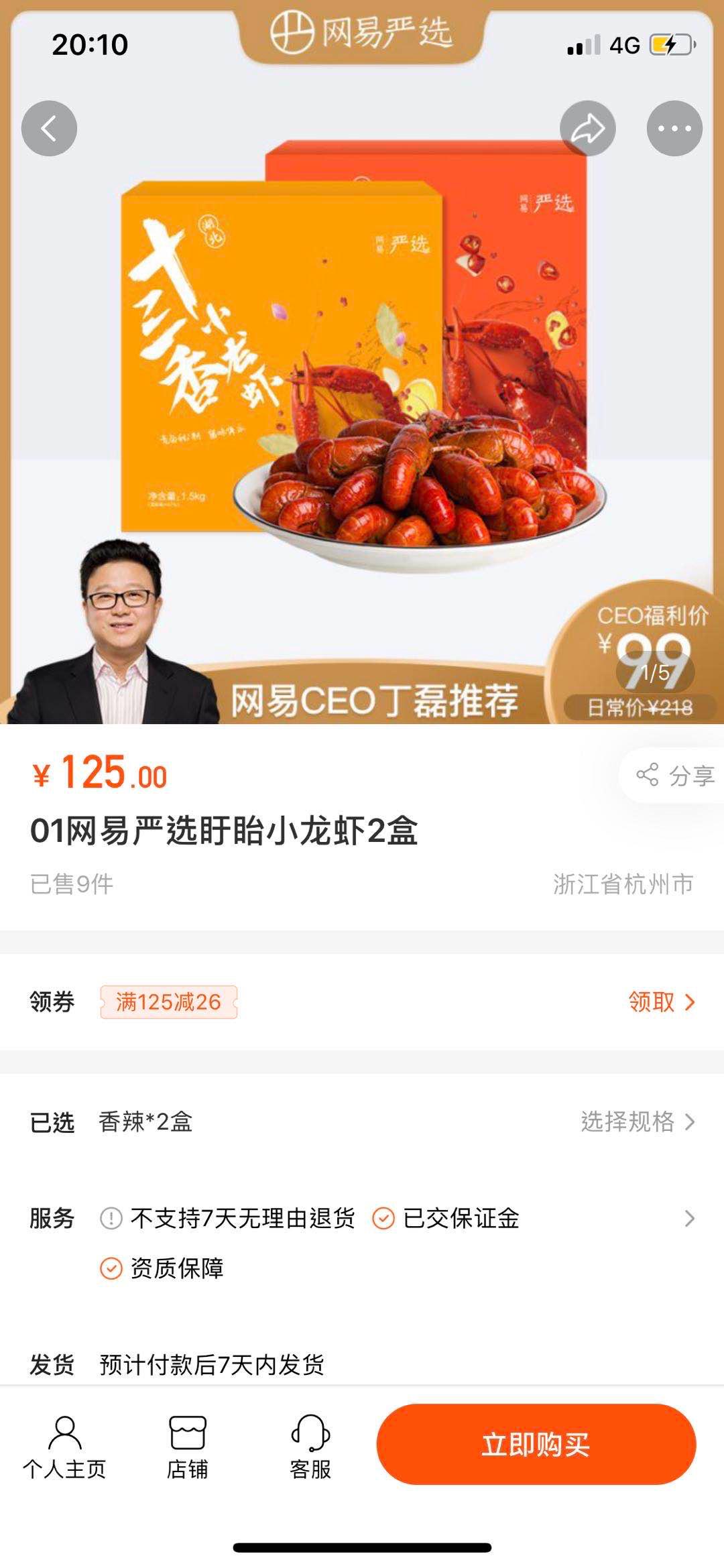
Task: Open the three-dot overflow menu
Action: tap(674, 128)
